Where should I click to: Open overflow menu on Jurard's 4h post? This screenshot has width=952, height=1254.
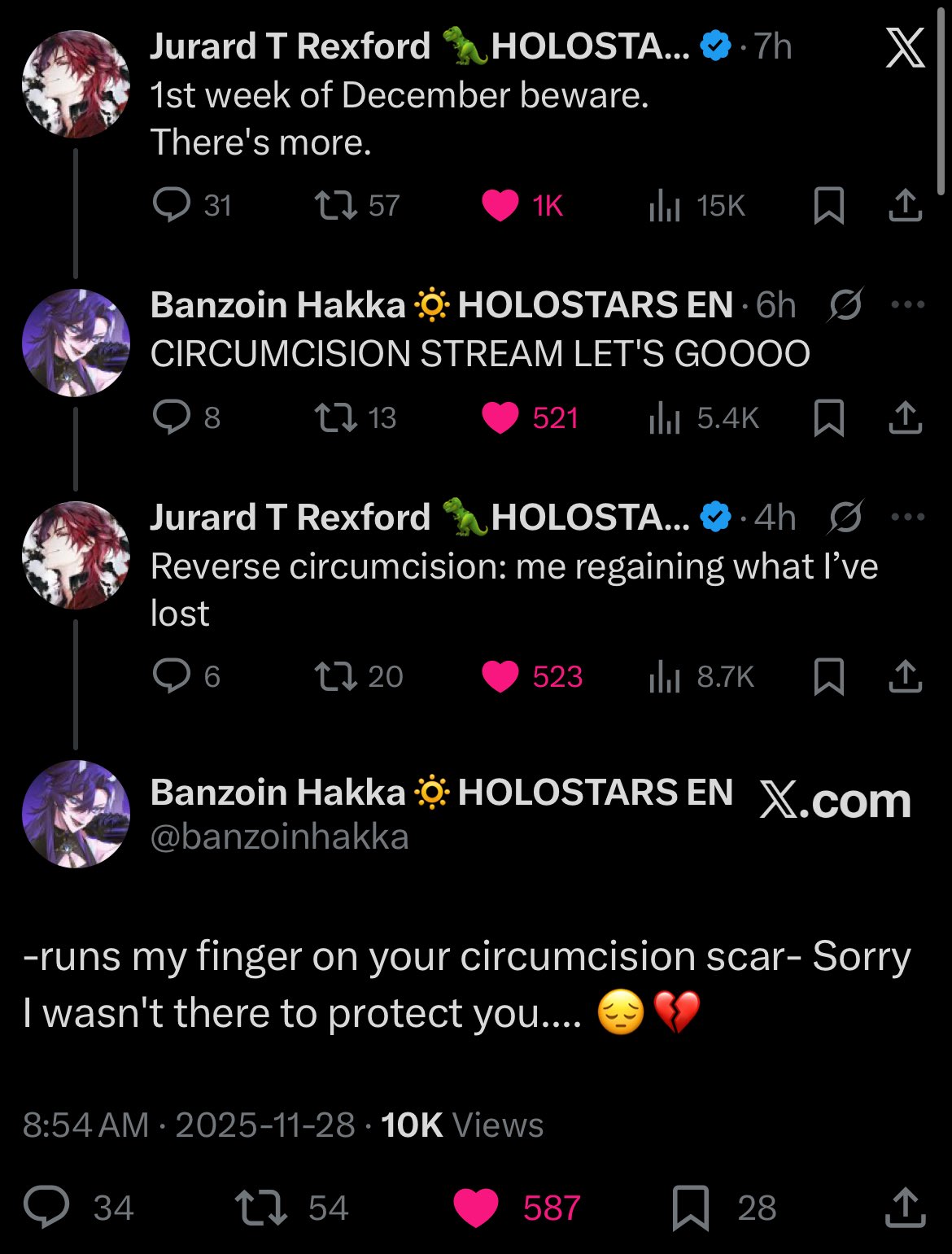pos(908,517)
